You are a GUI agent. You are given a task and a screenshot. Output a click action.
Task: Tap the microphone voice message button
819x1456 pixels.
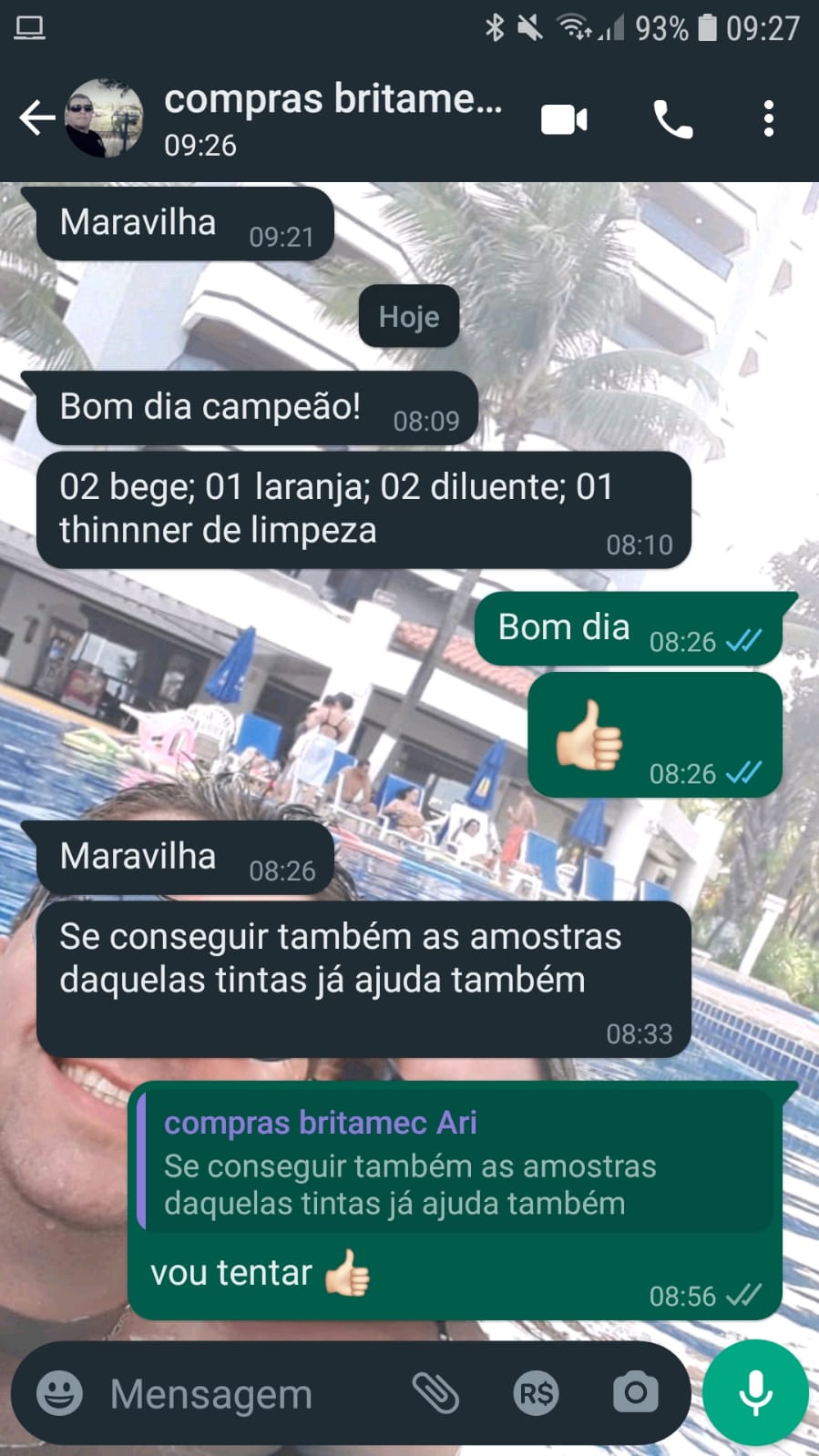[755, 1393]
